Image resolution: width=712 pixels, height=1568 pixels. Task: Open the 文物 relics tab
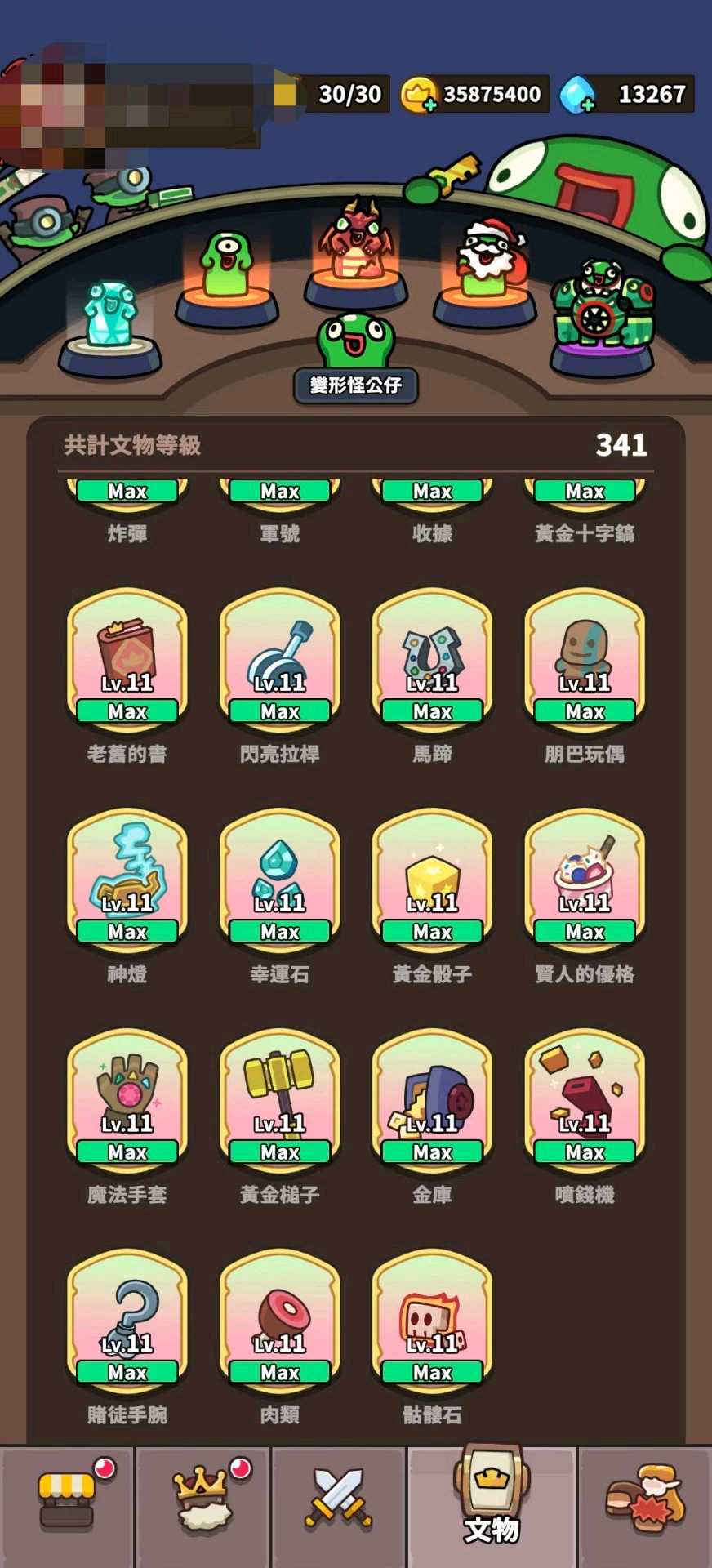tap(492, 1508)
